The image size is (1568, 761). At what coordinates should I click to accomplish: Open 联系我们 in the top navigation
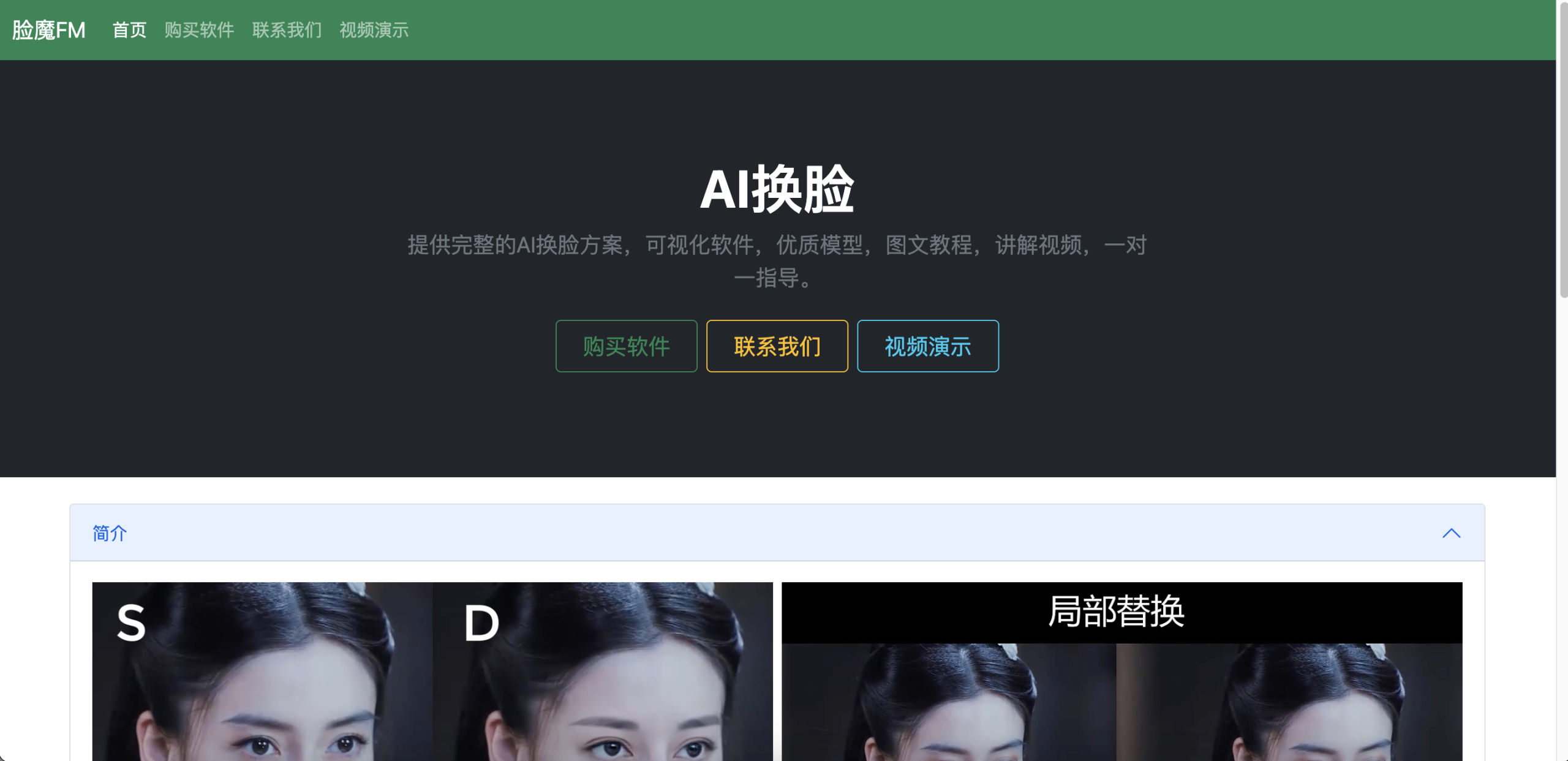[x=287, y=30]
